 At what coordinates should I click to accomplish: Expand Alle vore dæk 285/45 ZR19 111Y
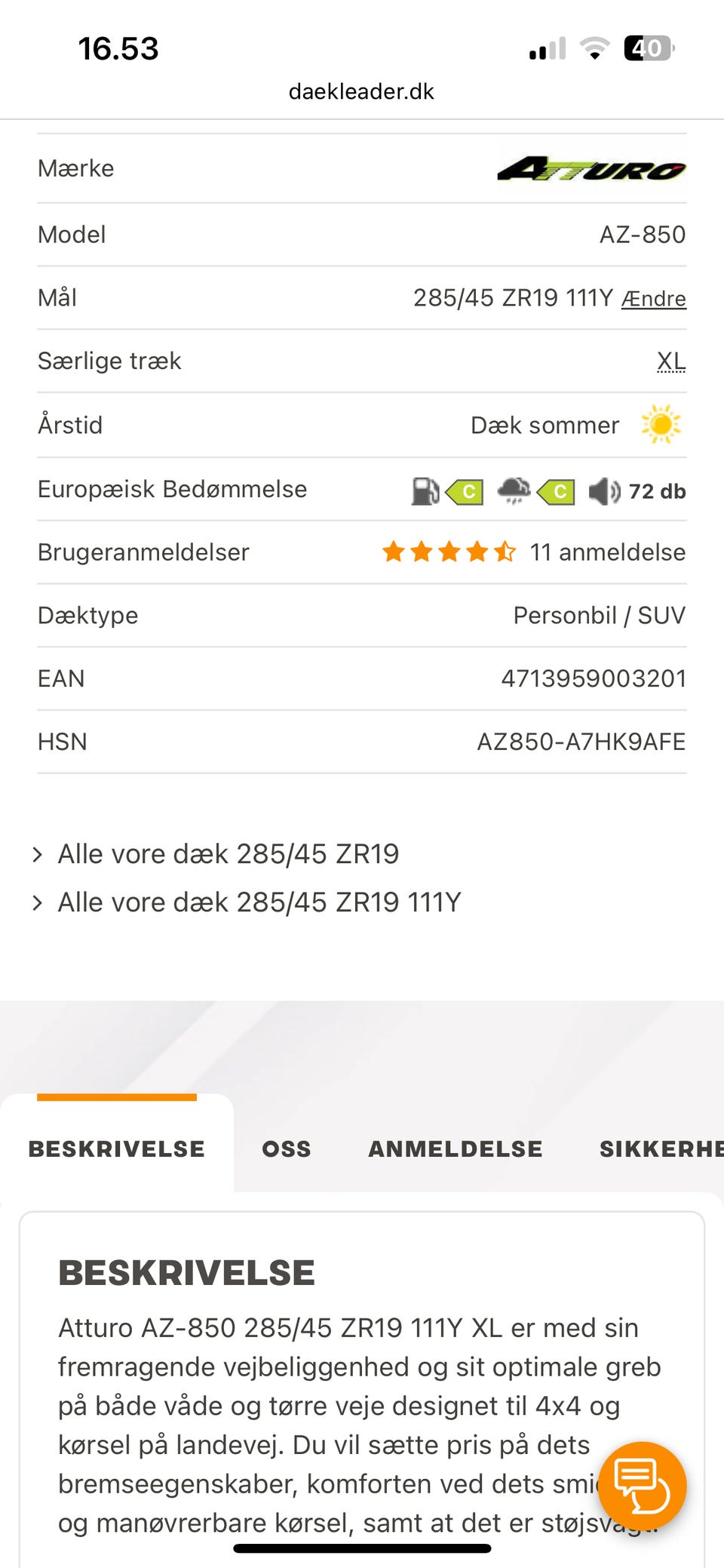(x=259, y=902)
